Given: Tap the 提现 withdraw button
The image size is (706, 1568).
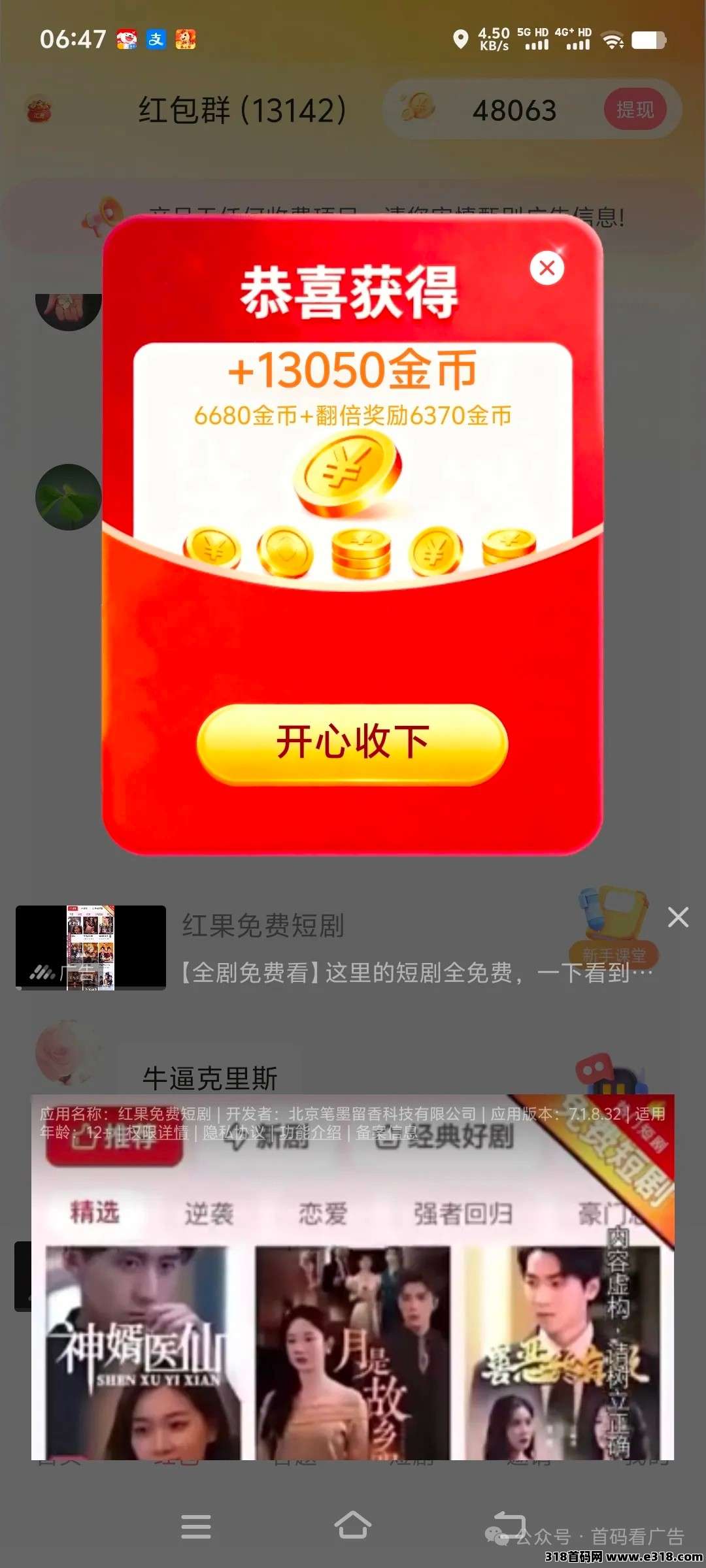Looking at the screenshot, I should click(634, 110).
